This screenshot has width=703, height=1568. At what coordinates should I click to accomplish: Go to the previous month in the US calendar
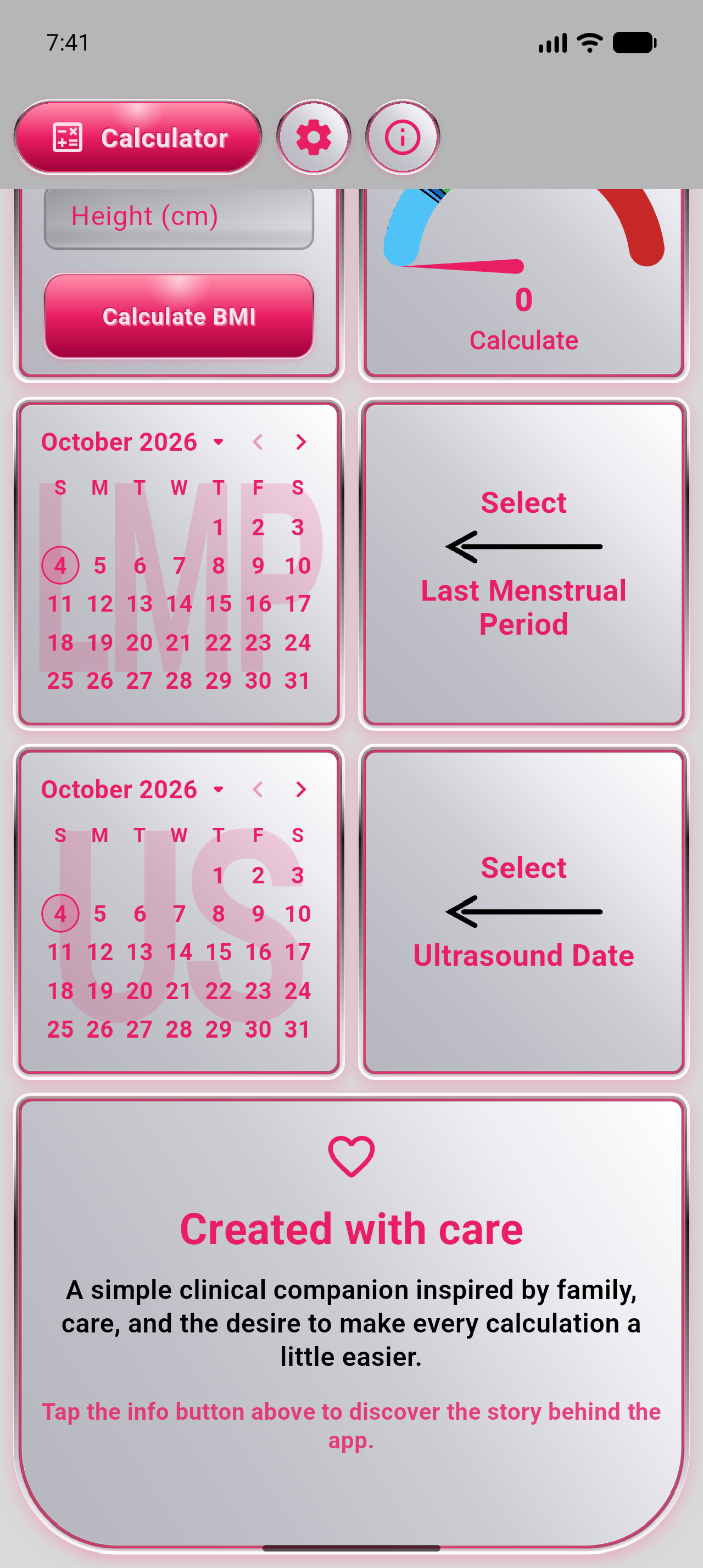[258, 789]
